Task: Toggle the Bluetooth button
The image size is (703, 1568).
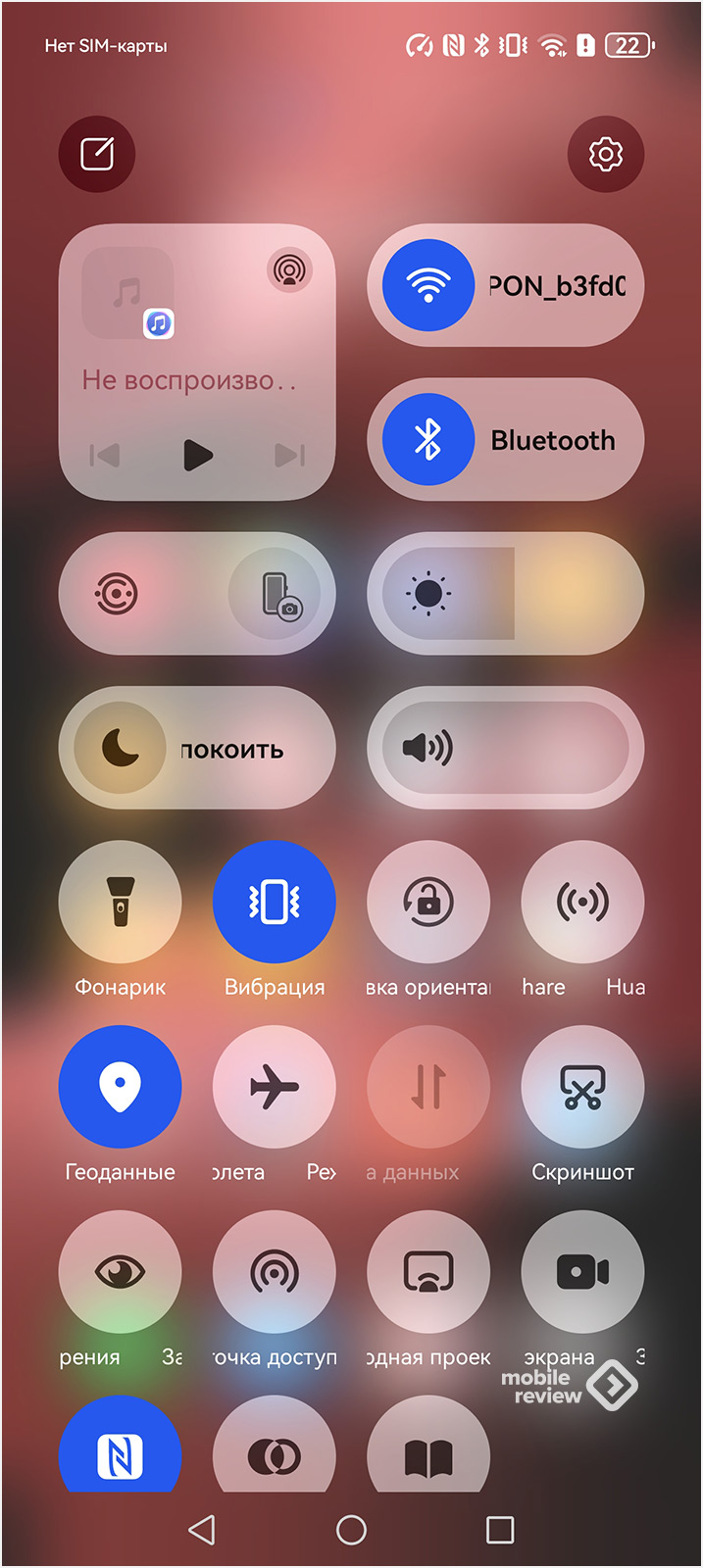Action: point(427,440)
